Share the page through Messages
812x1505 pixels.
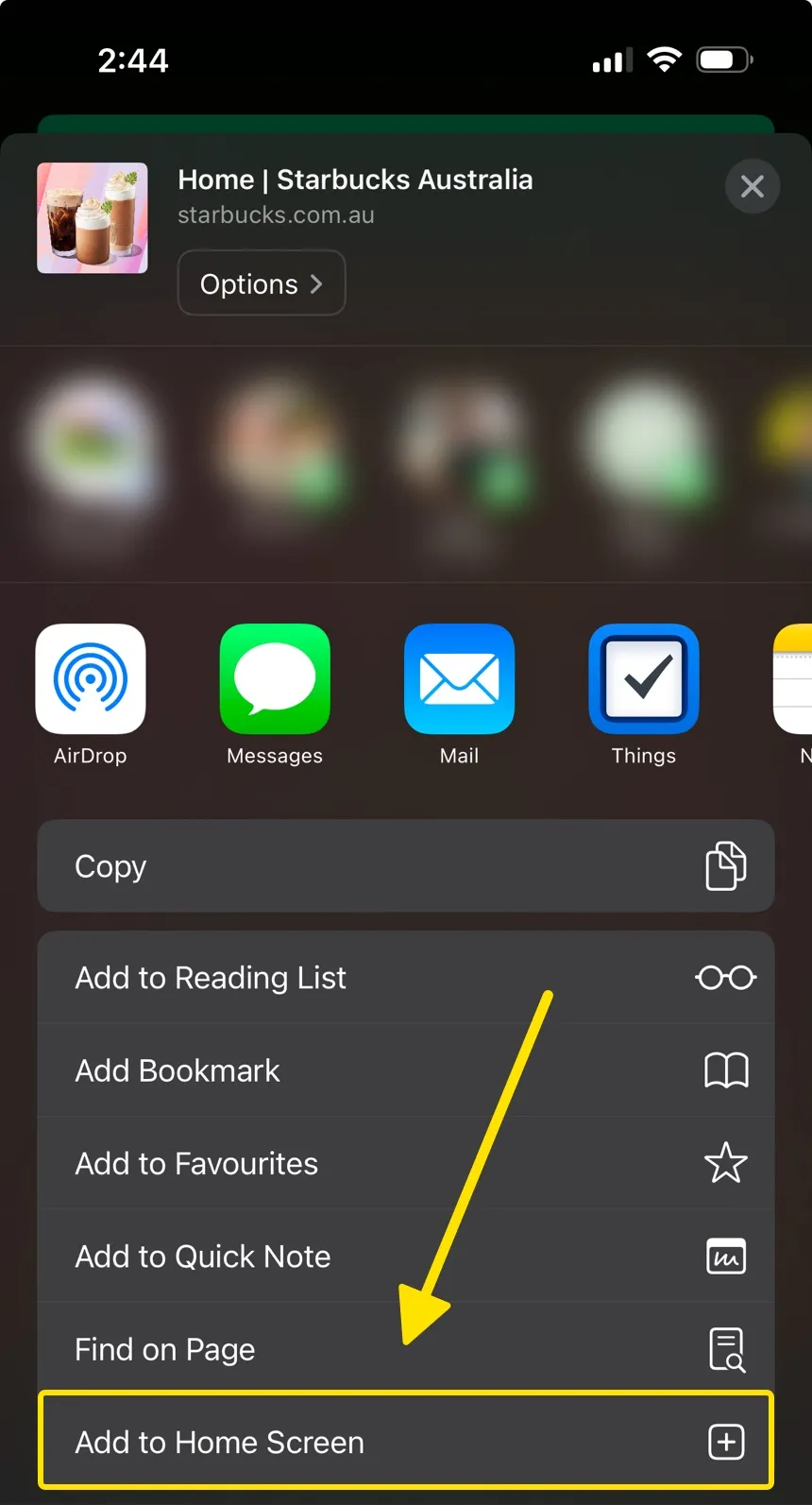(x=275, y=680)
